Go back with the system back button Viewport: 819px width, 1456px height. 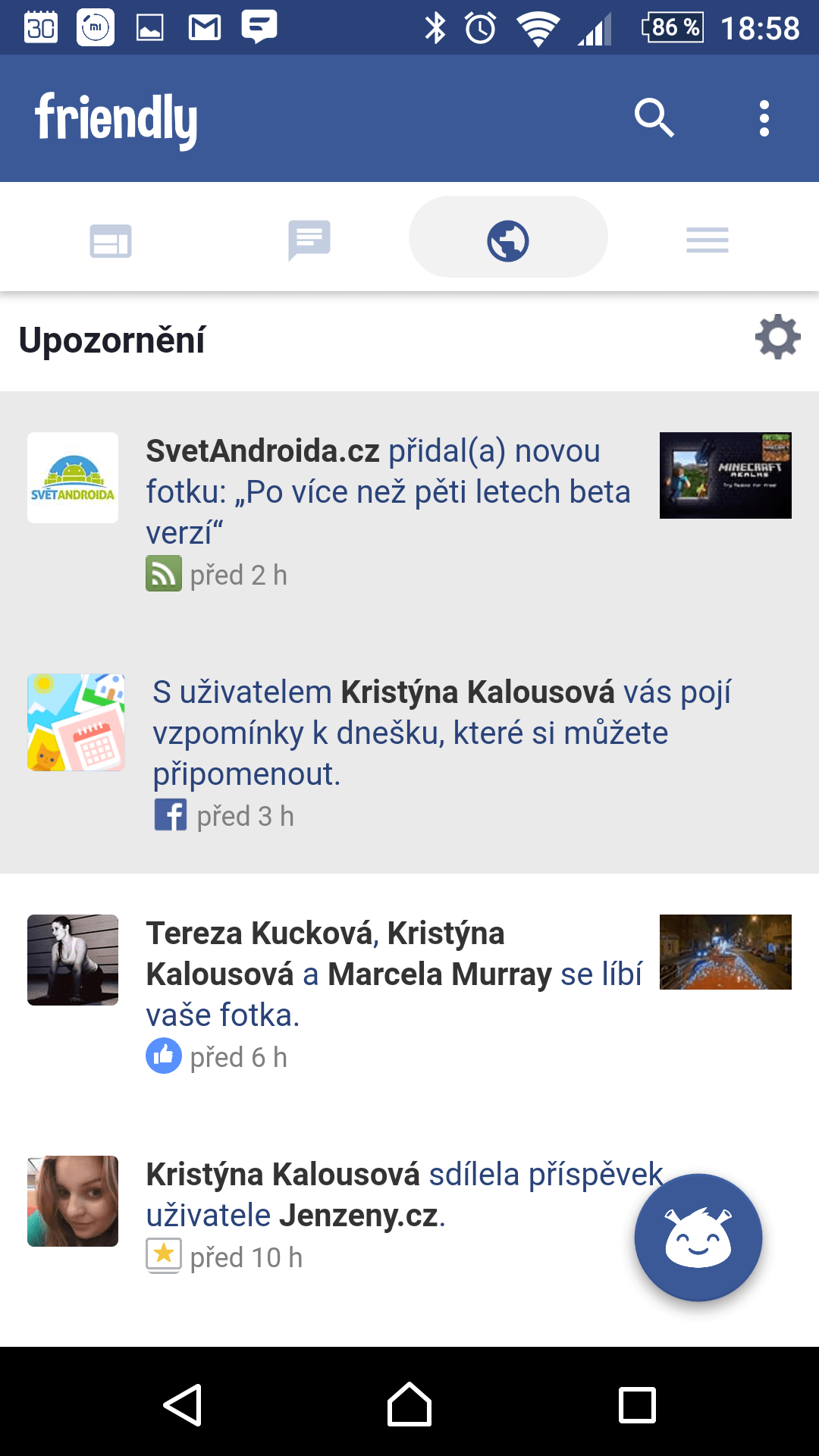tap(183, 1404)
